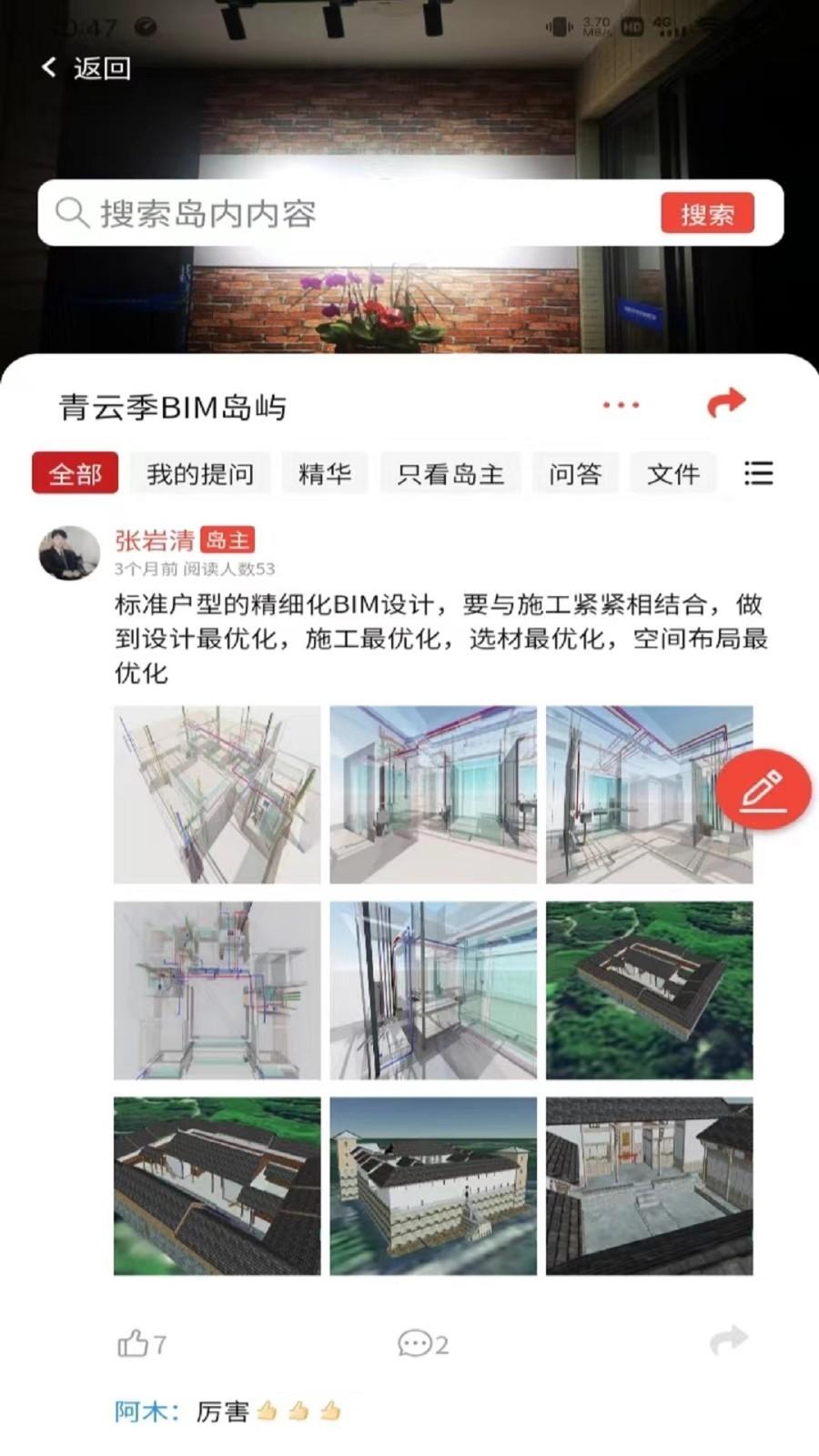819x1456 pixels.
Task: Switch to list view with the list icon
Action: (x=758, y=472)
